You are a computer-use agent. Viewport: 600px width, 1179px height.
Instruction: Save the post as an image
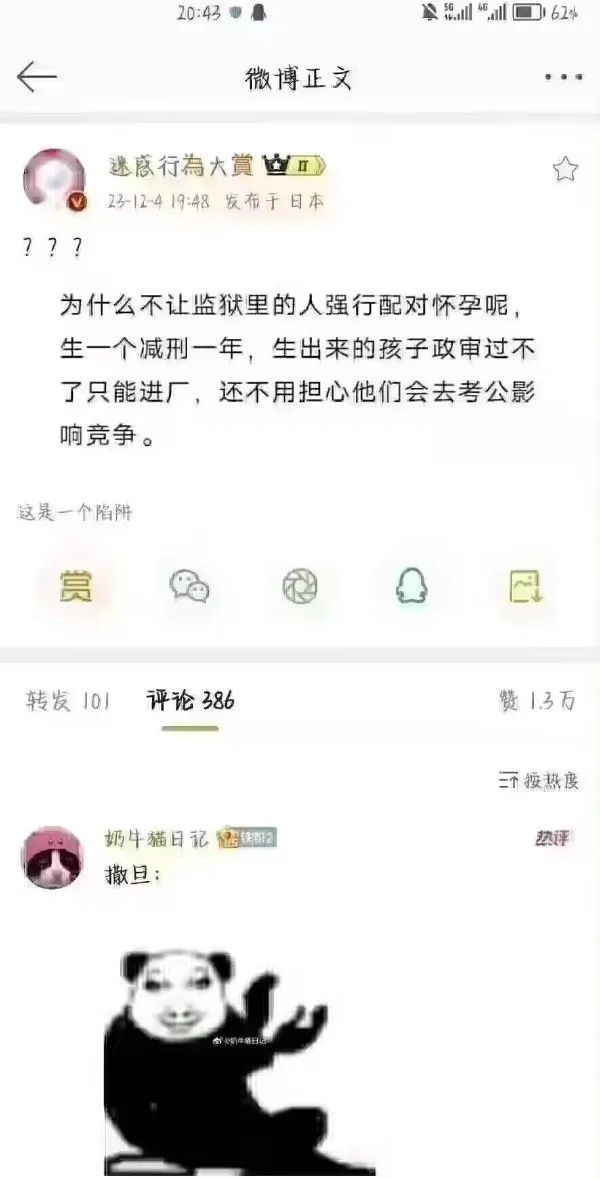(525, 587)
